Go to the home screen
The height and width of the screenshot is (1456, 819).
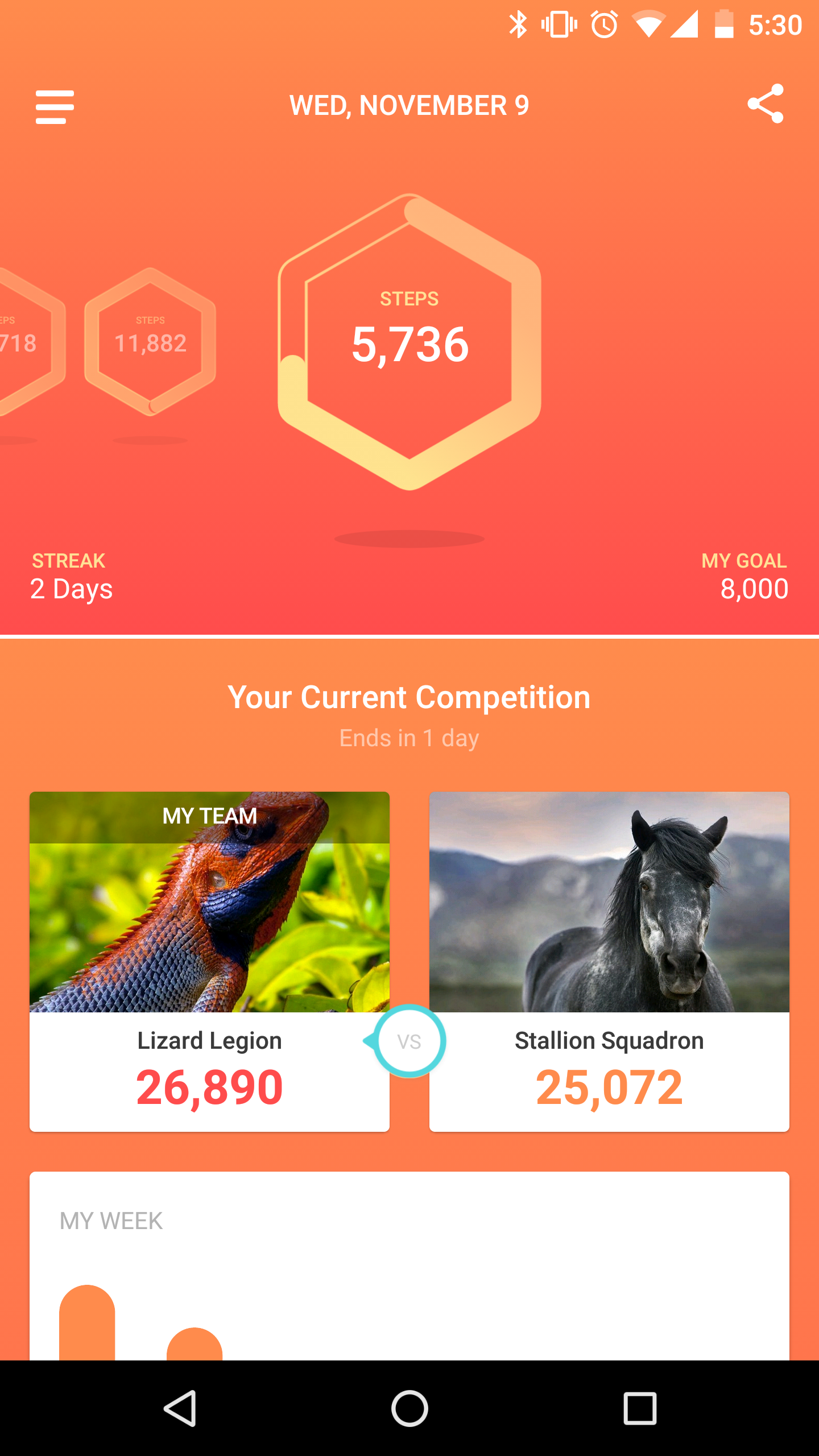coord(409,1408)
